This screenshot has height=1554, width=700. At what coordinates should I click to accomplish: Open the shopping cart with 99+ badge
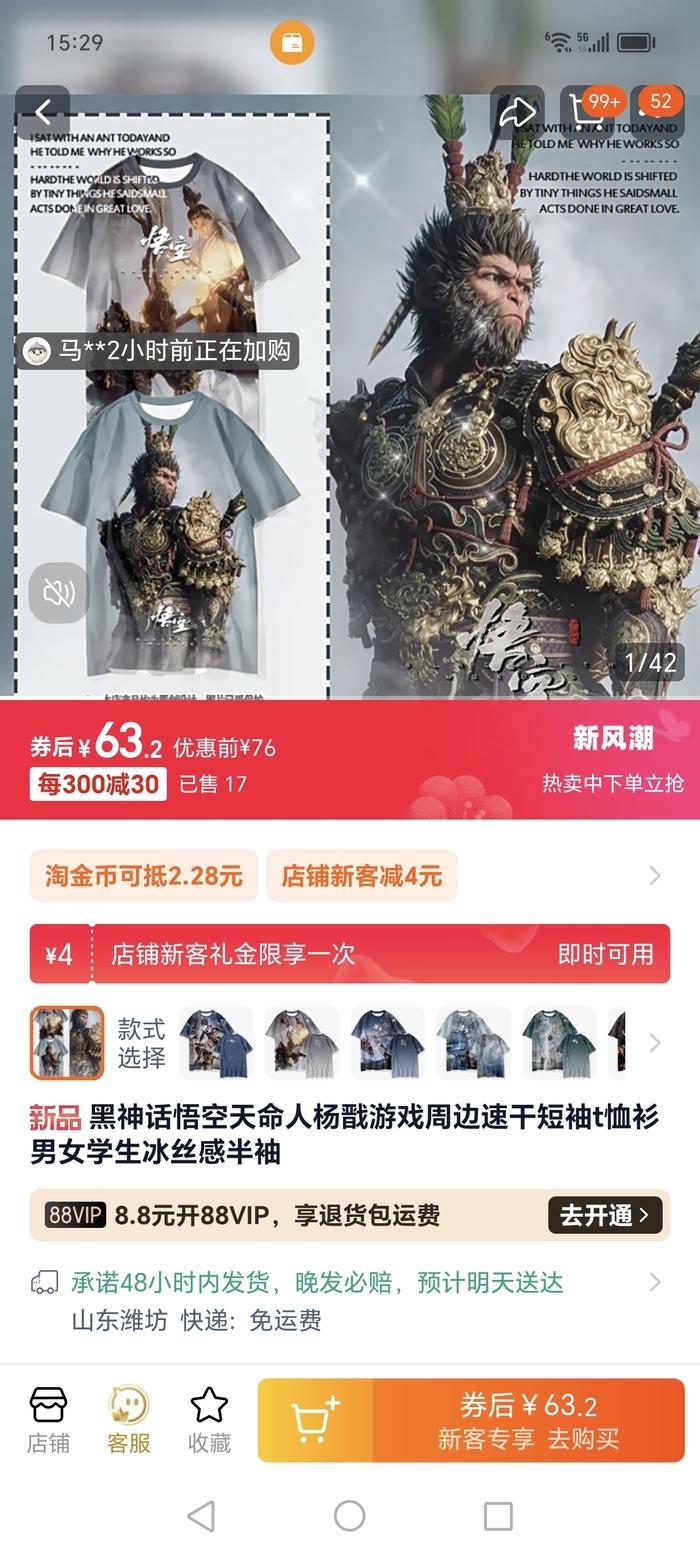click(x=585, y=112)
